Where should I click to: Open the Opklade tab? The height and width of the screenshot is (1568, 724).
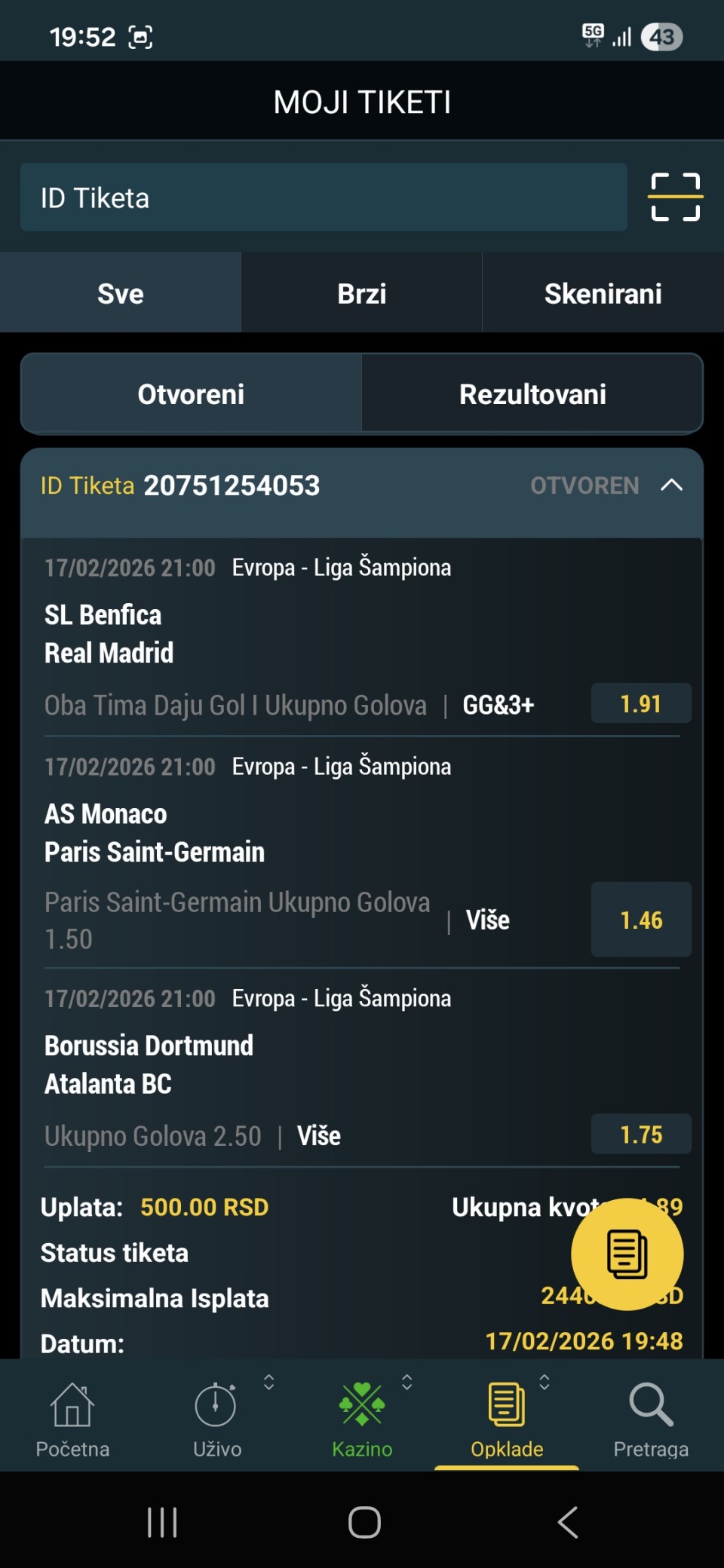pos(507,1418)
